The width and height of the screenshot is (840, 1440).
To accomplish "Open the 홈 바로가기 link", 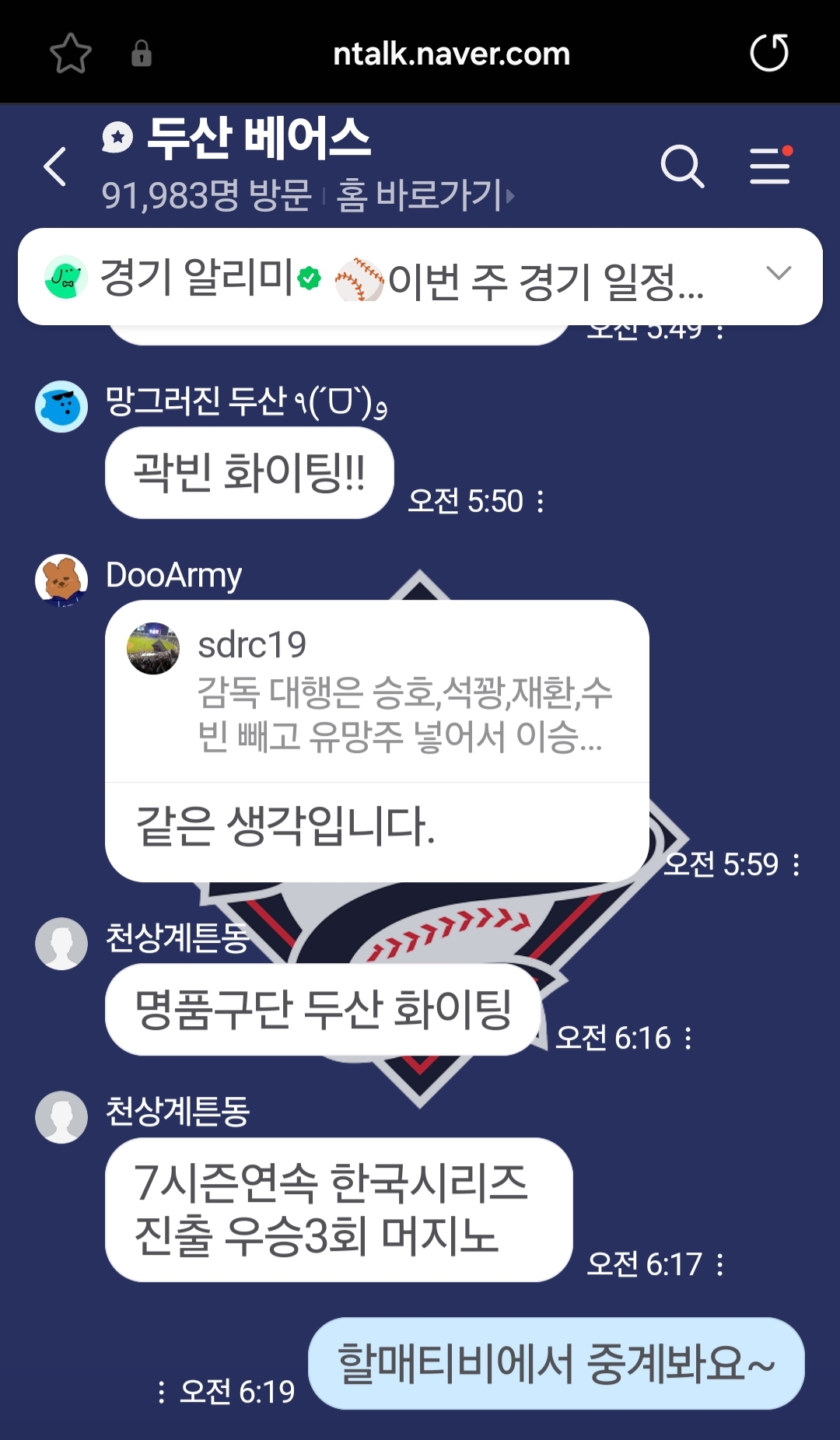I will tap(425, 195).
